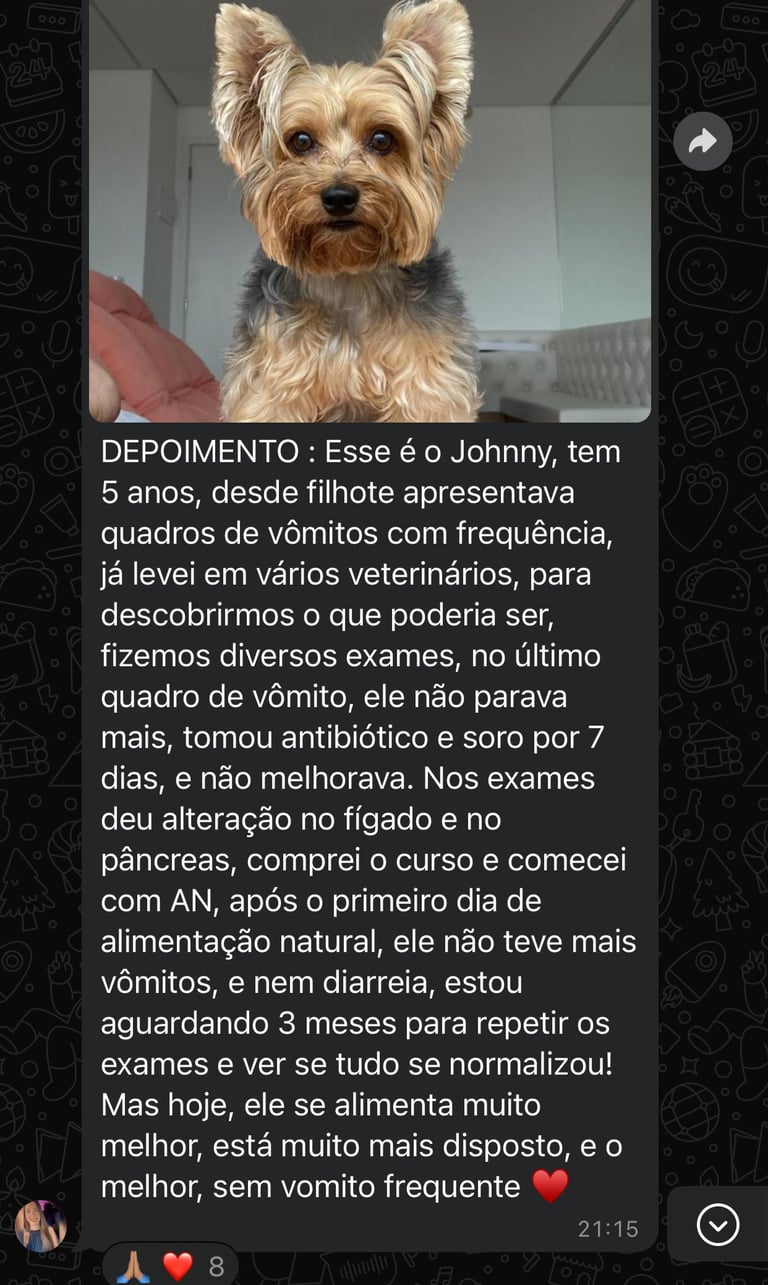View reactions on the DEPOIMENTO message
The width and height of the screenshot is (768, 1285).
(x=171, y=1266)
